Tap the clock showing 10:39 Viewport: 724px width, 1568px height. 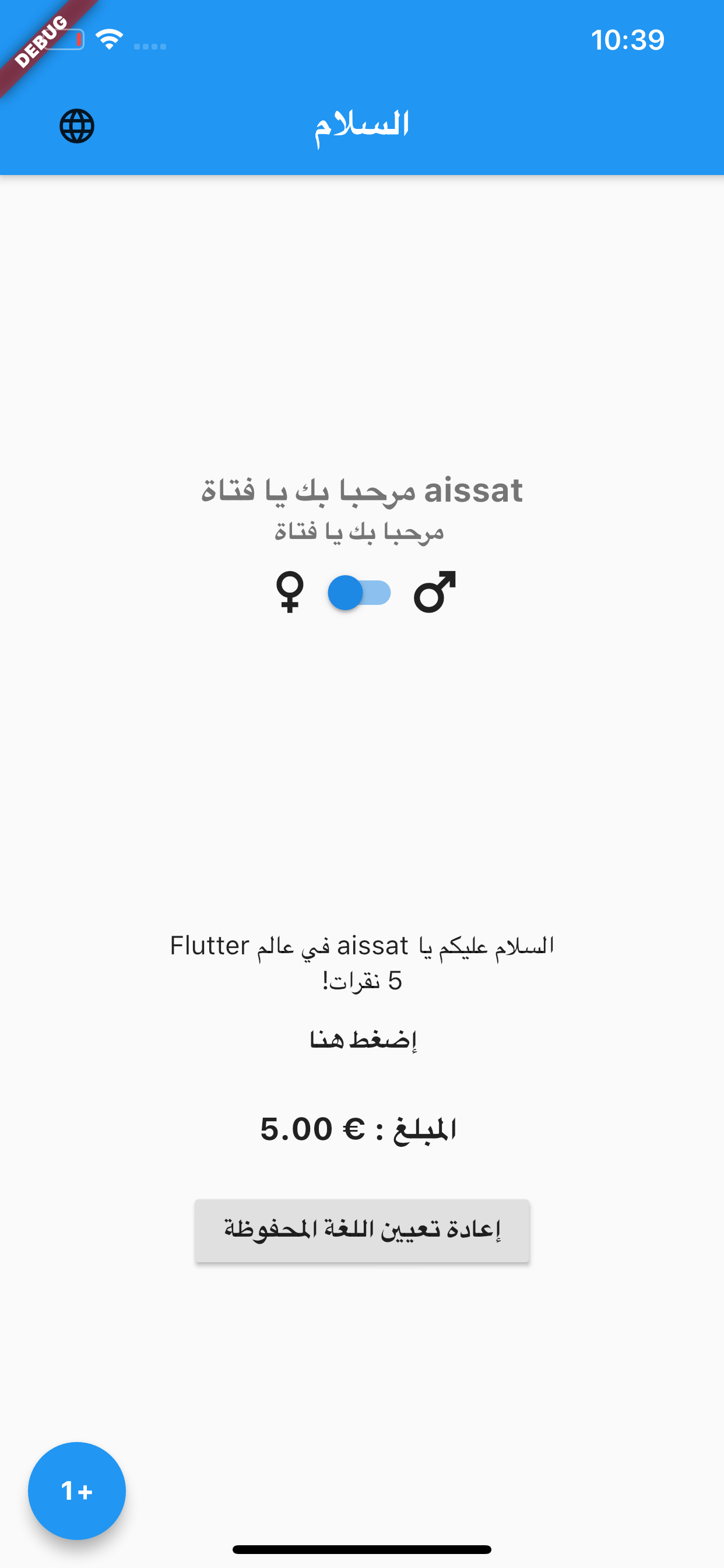629,39
